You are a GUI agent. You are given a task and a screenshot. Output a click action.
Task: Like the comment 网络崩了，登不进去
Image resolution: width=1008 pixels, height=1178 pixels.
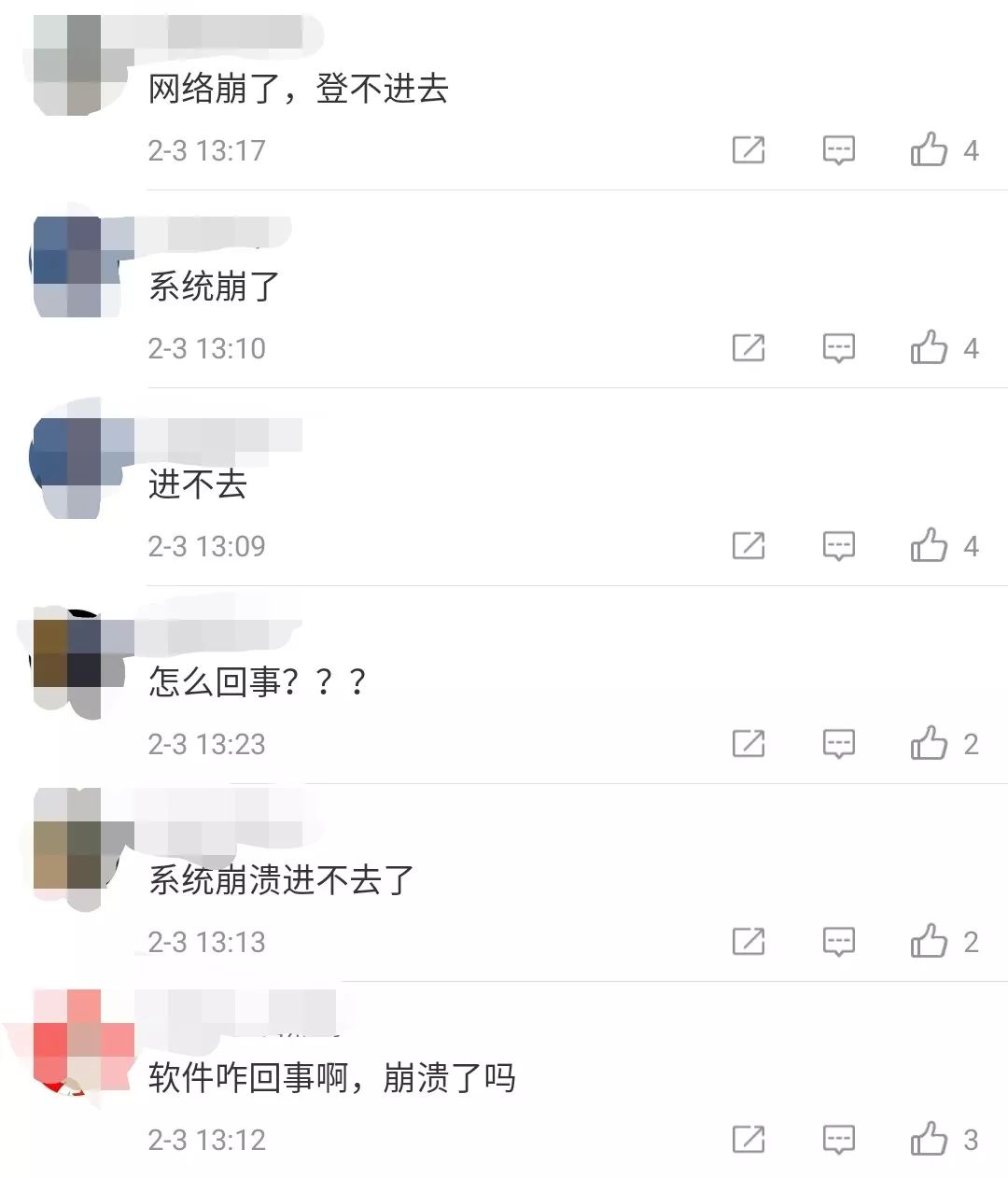click(929, 149)
